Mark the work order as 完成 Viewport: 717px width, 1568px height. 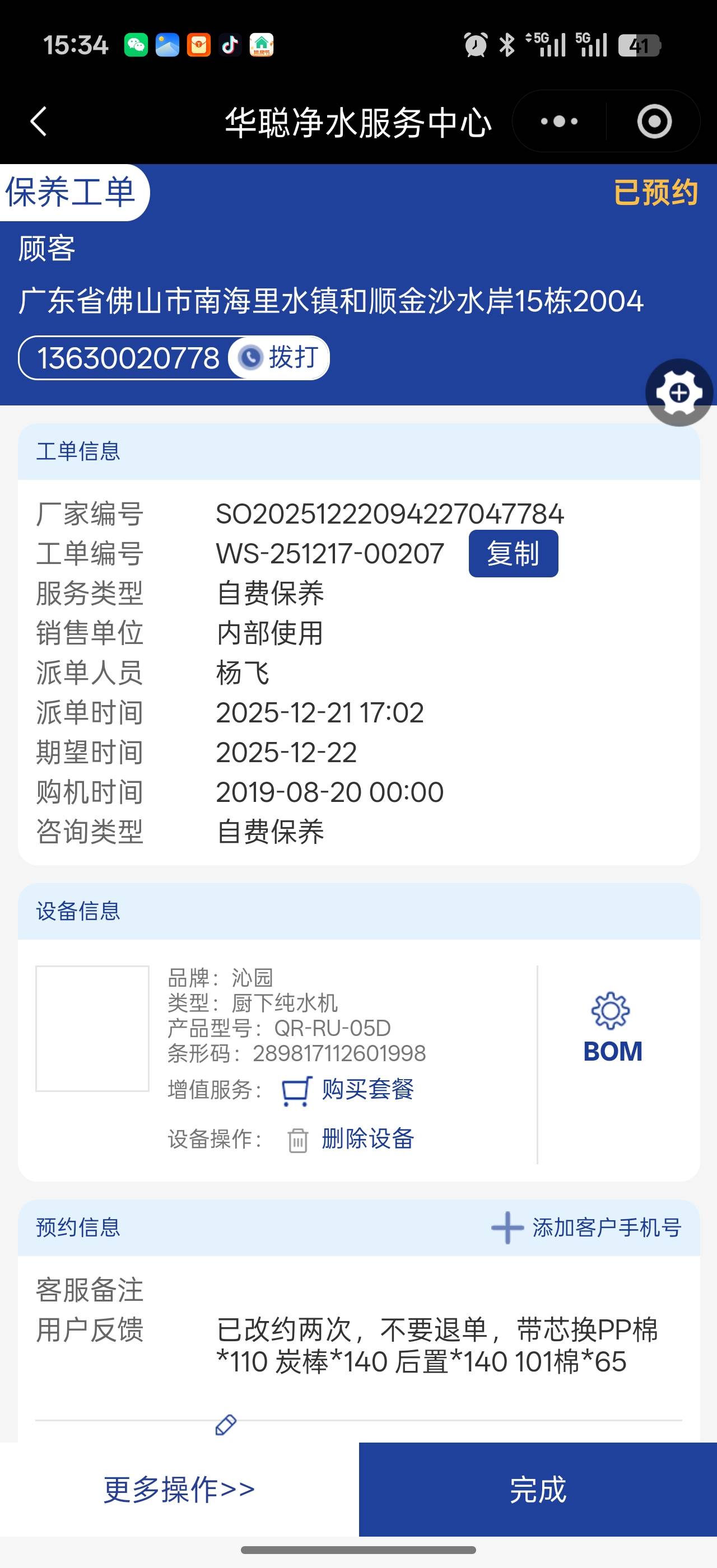tap(537, 1489)
